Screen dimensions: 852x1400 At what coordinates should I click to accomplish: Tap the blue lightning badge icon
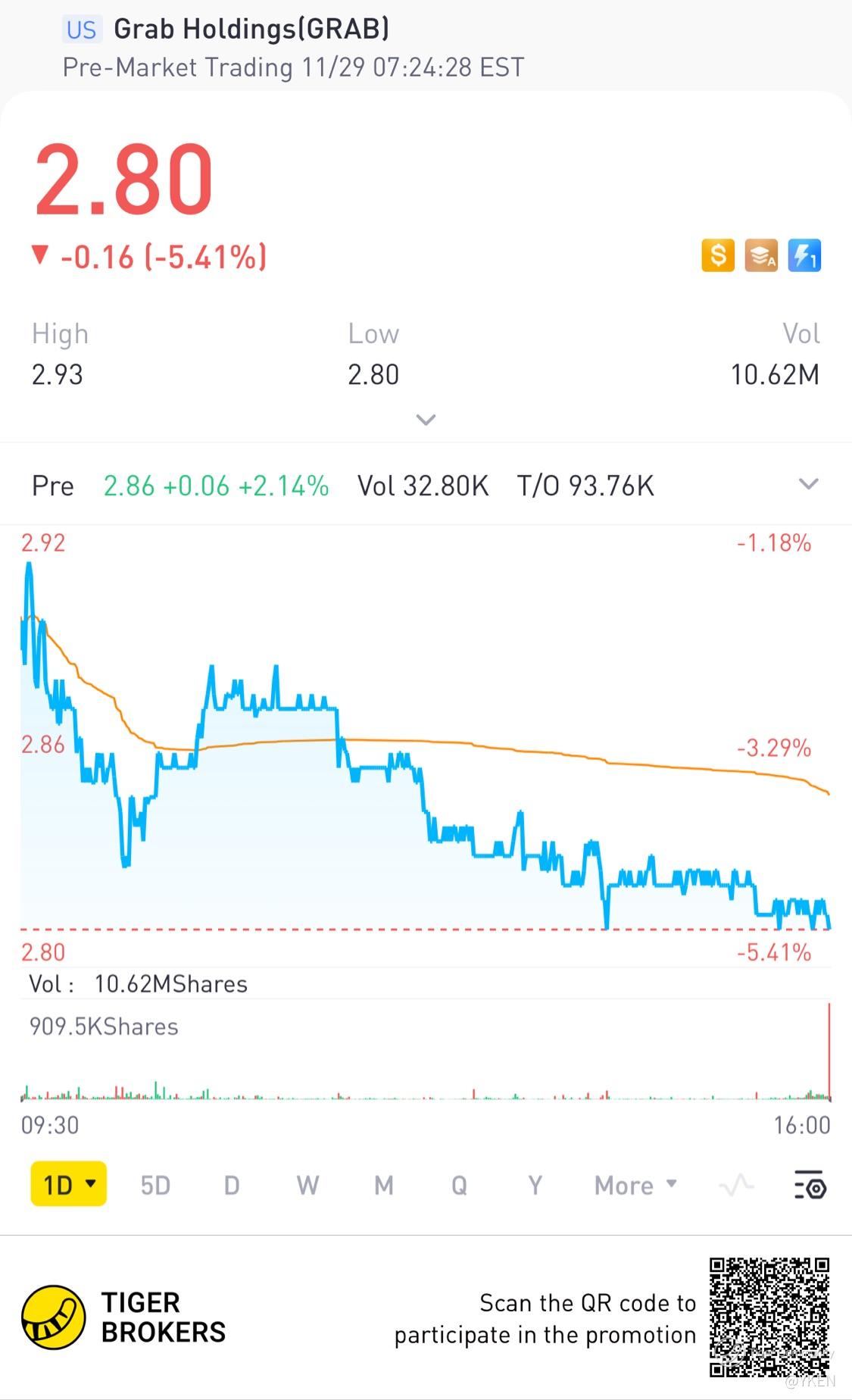pyautogui.click(x=804, y=255)
